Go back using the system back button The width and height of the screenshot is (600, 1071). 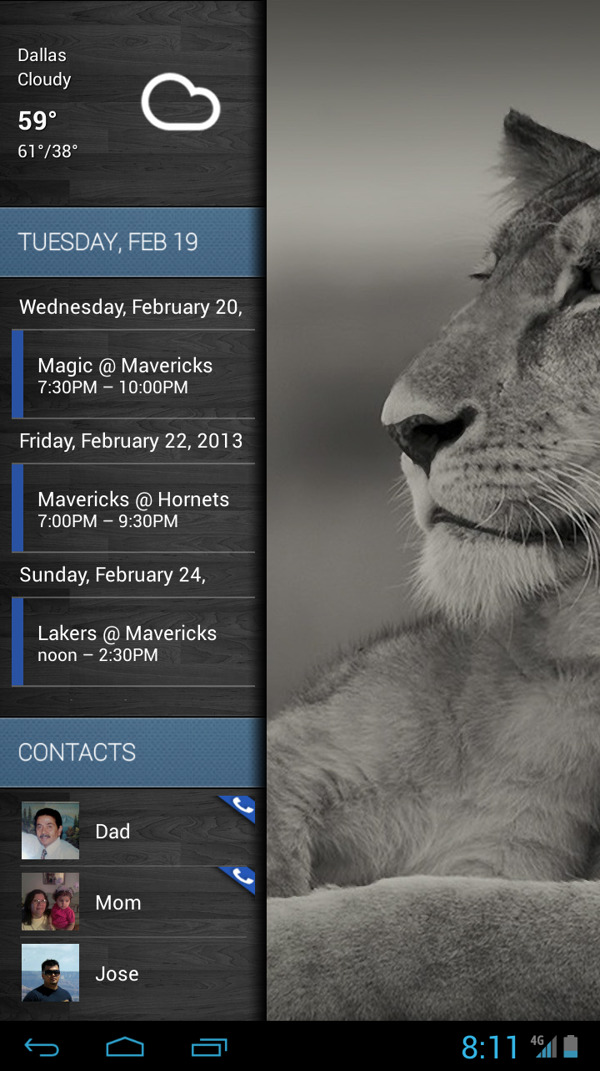42,1047
